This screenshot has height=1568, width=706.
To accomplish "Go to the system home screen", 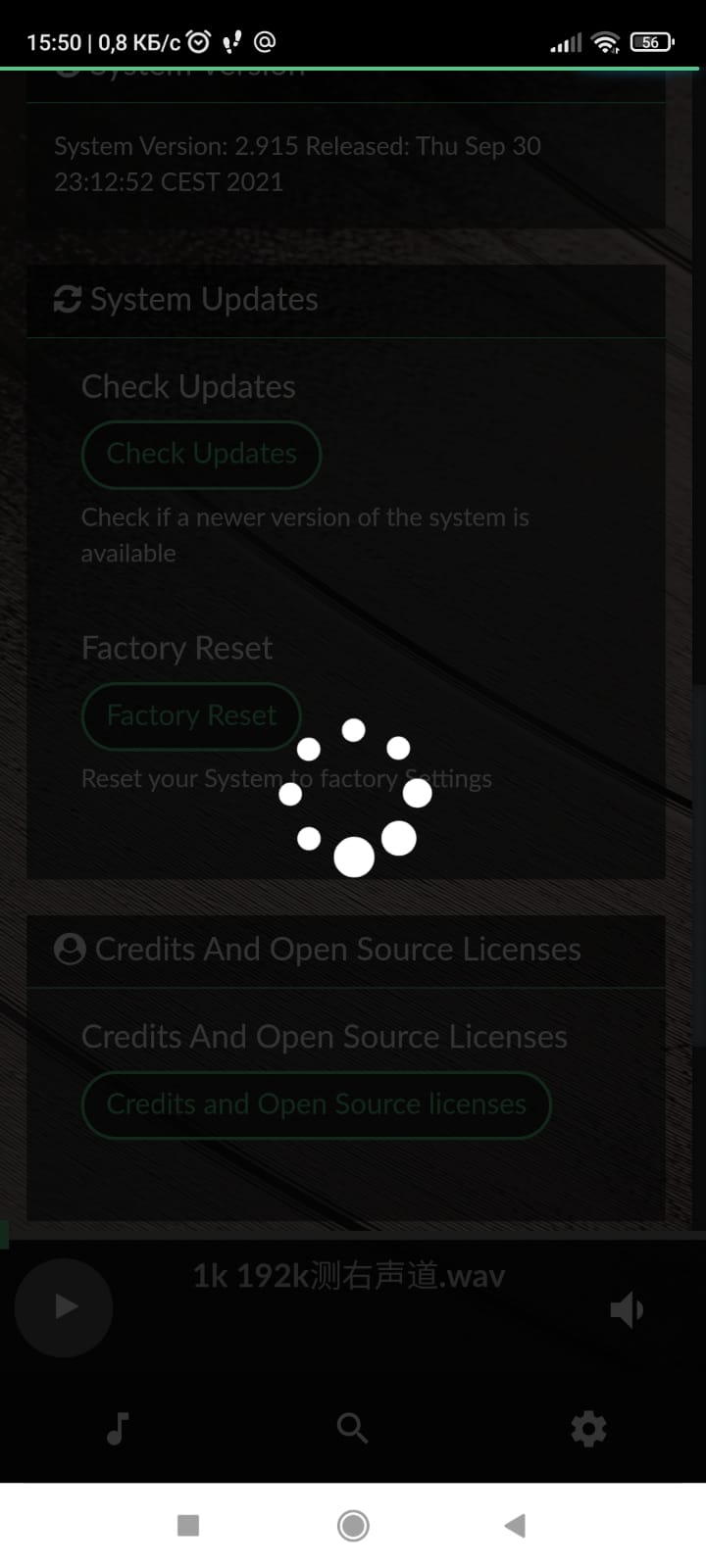I will [353, 1525].
